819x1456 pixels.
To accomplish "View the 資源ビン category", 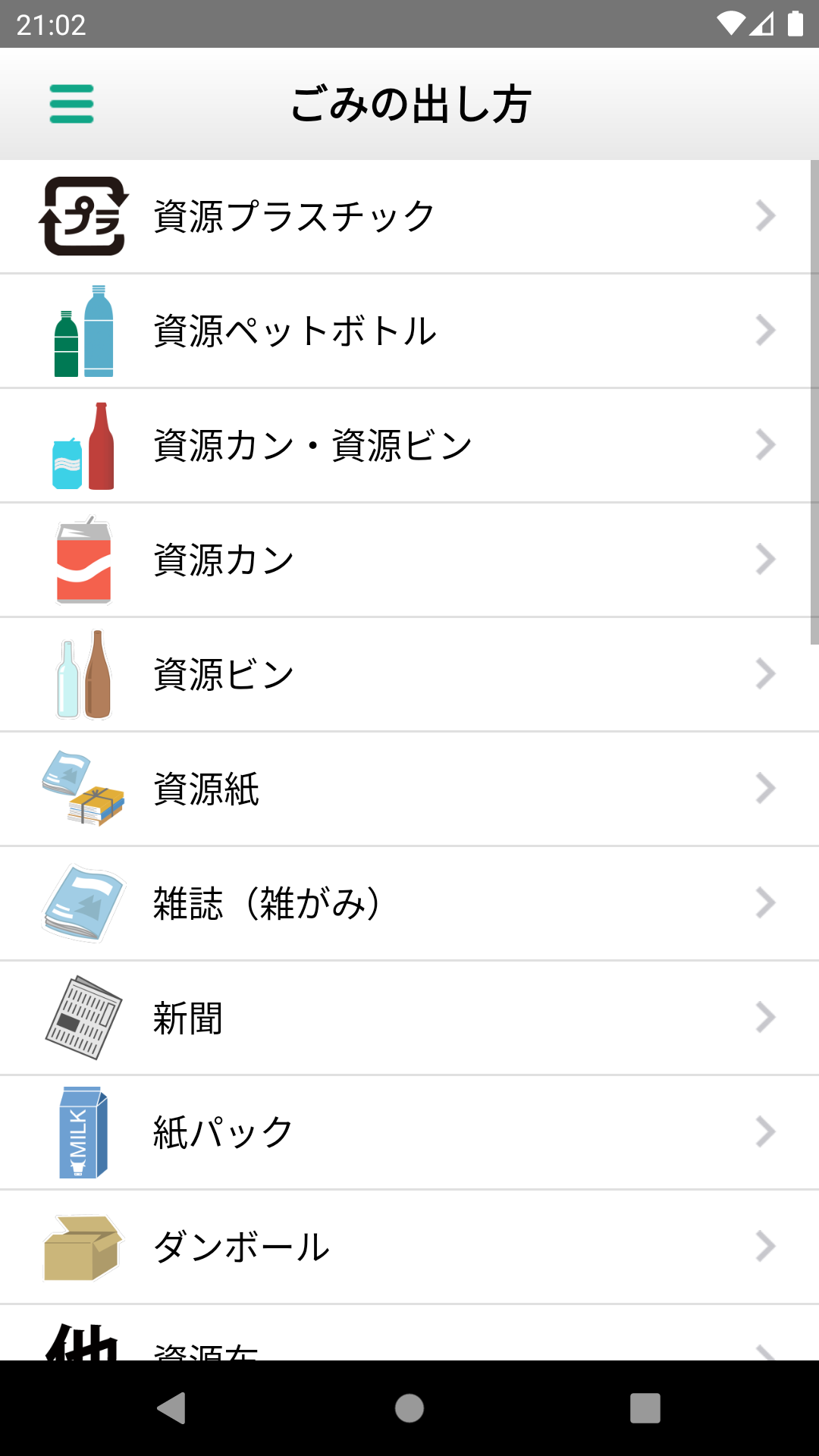I will click(x=409, y=675).
